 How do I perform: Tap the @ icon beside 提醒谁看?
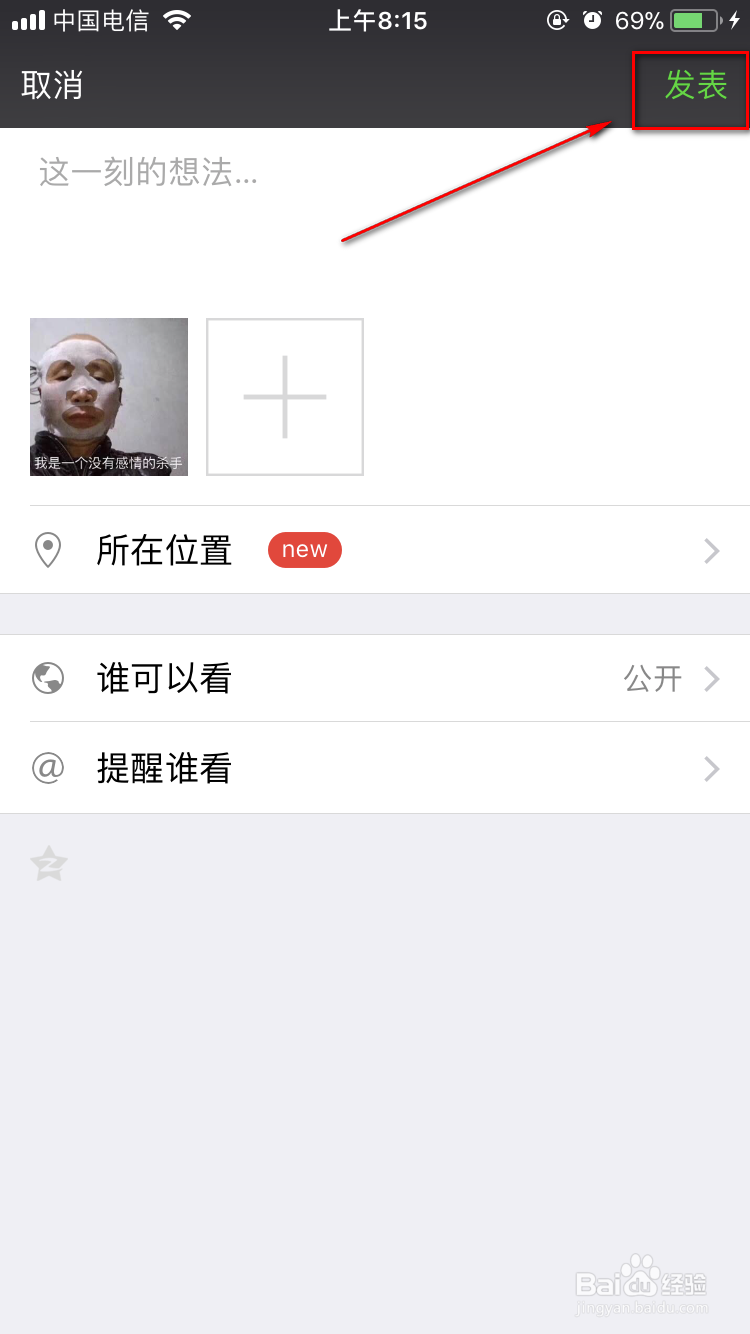click(x=48, y=768)
